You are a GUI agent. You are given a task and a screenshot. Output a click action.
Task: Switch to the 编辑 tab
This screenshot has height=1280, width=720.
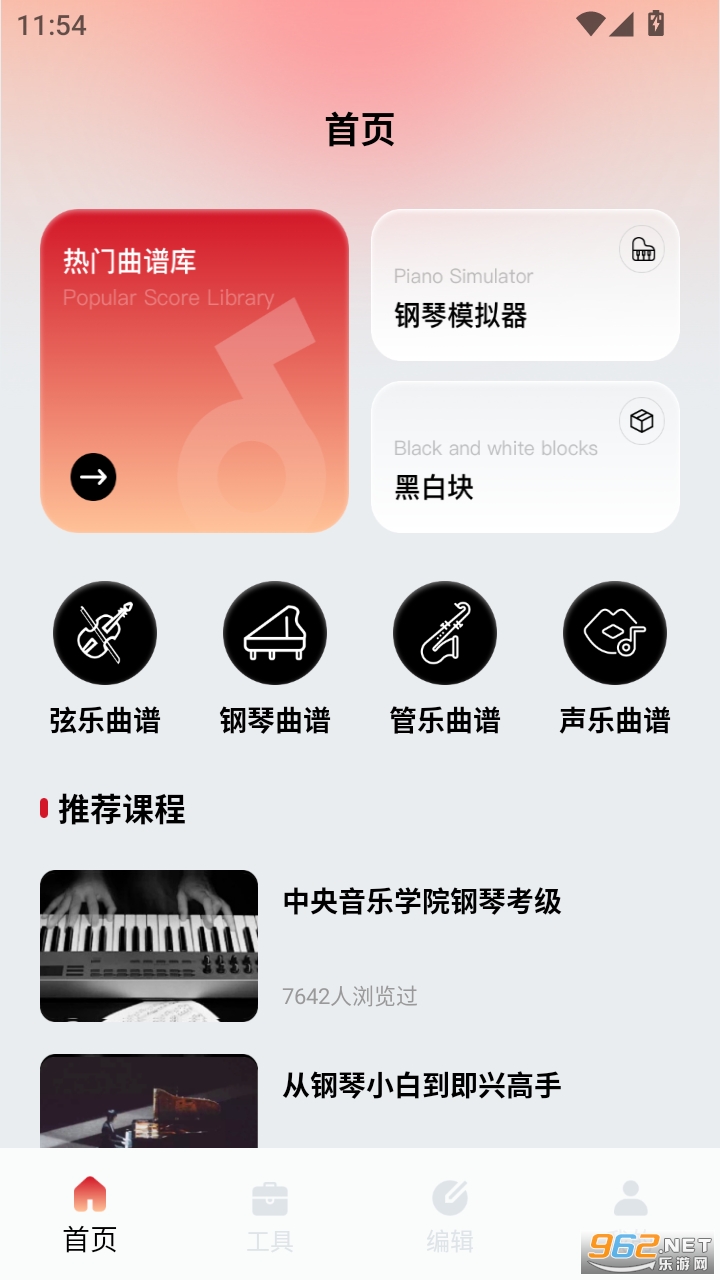[450, 1215]
